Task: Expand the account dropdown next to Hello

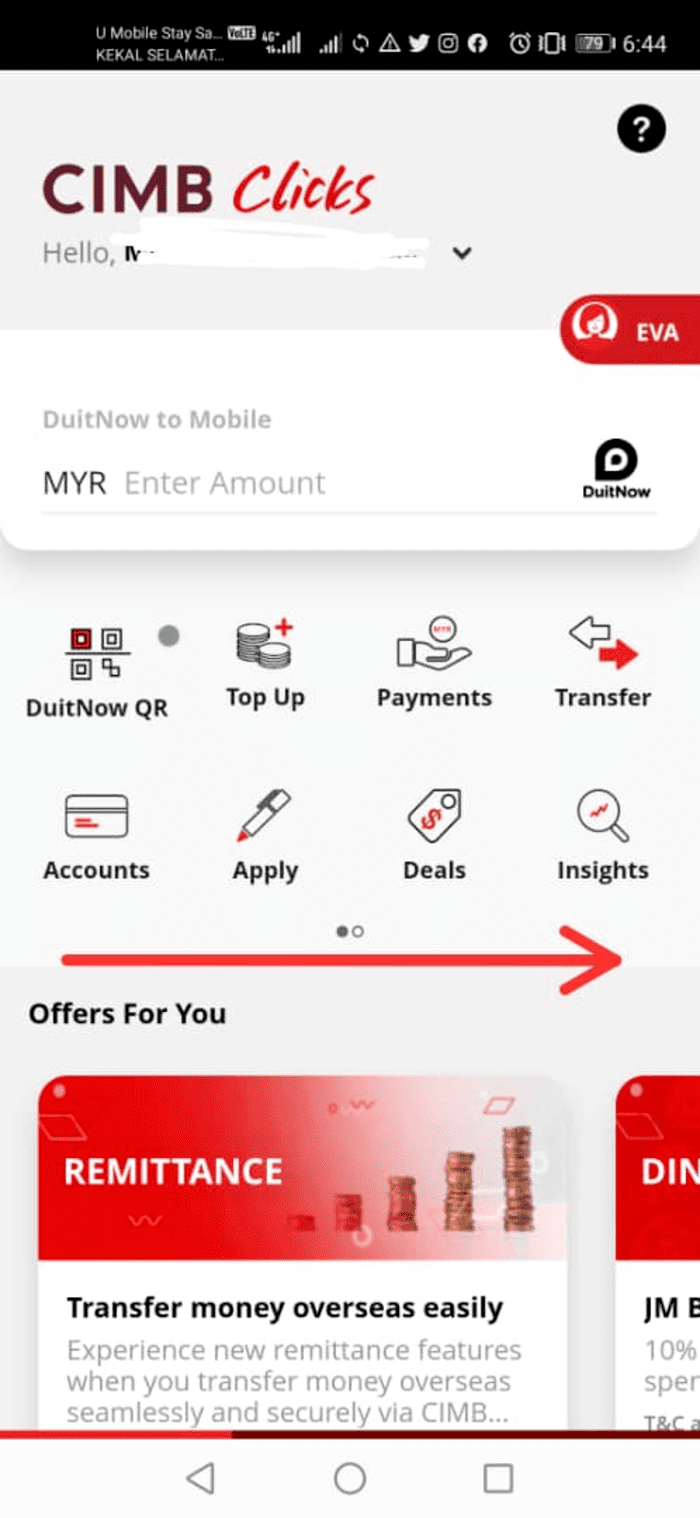Action: (461, 253)
